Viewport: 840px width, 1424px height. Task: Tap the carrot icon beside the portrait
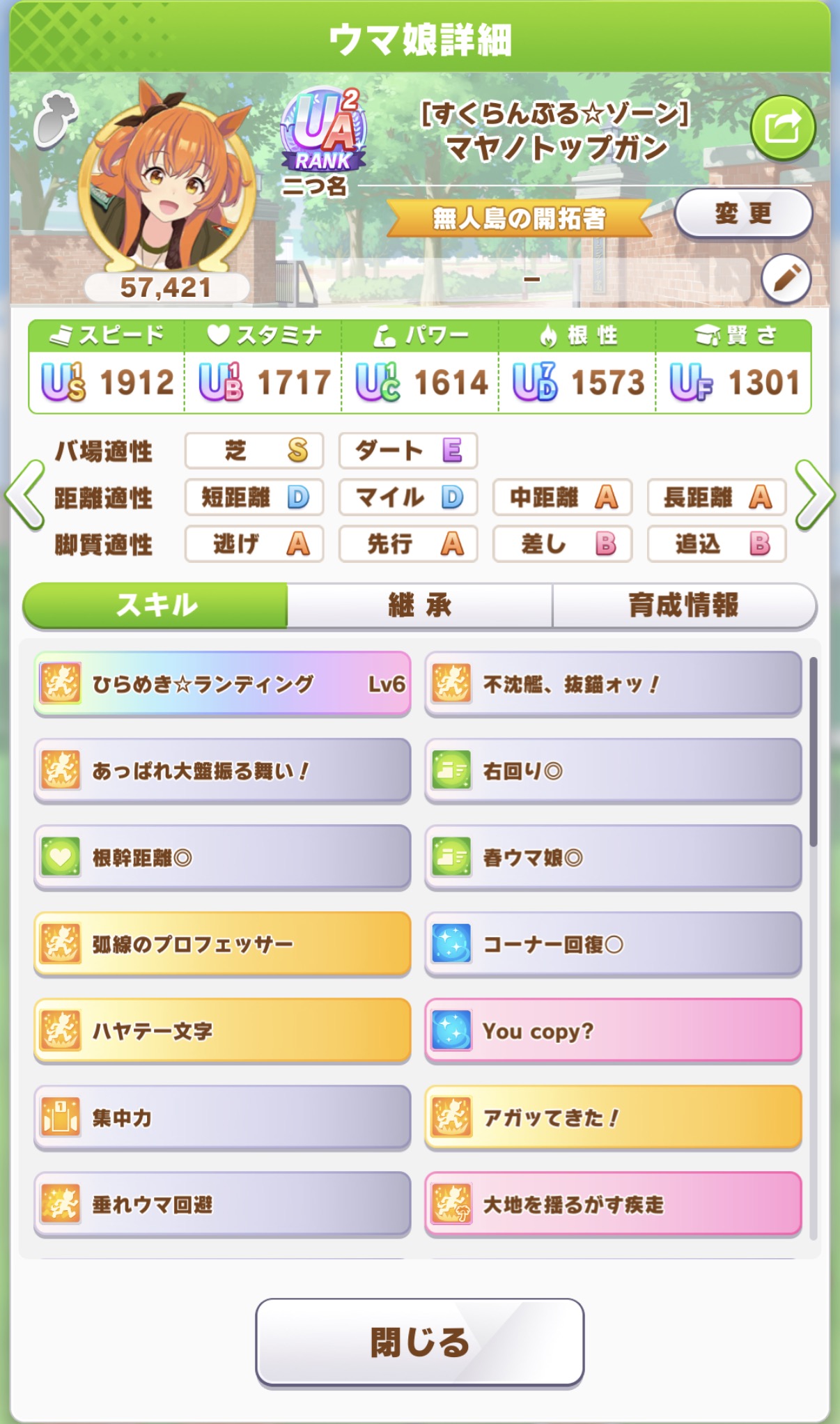pyautogui.click(x=54, y=121)
